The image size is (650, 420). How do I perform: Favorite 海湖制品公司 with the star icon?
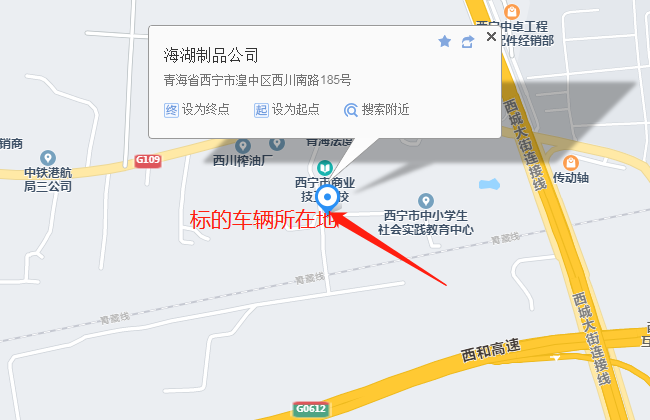point(445,41)
